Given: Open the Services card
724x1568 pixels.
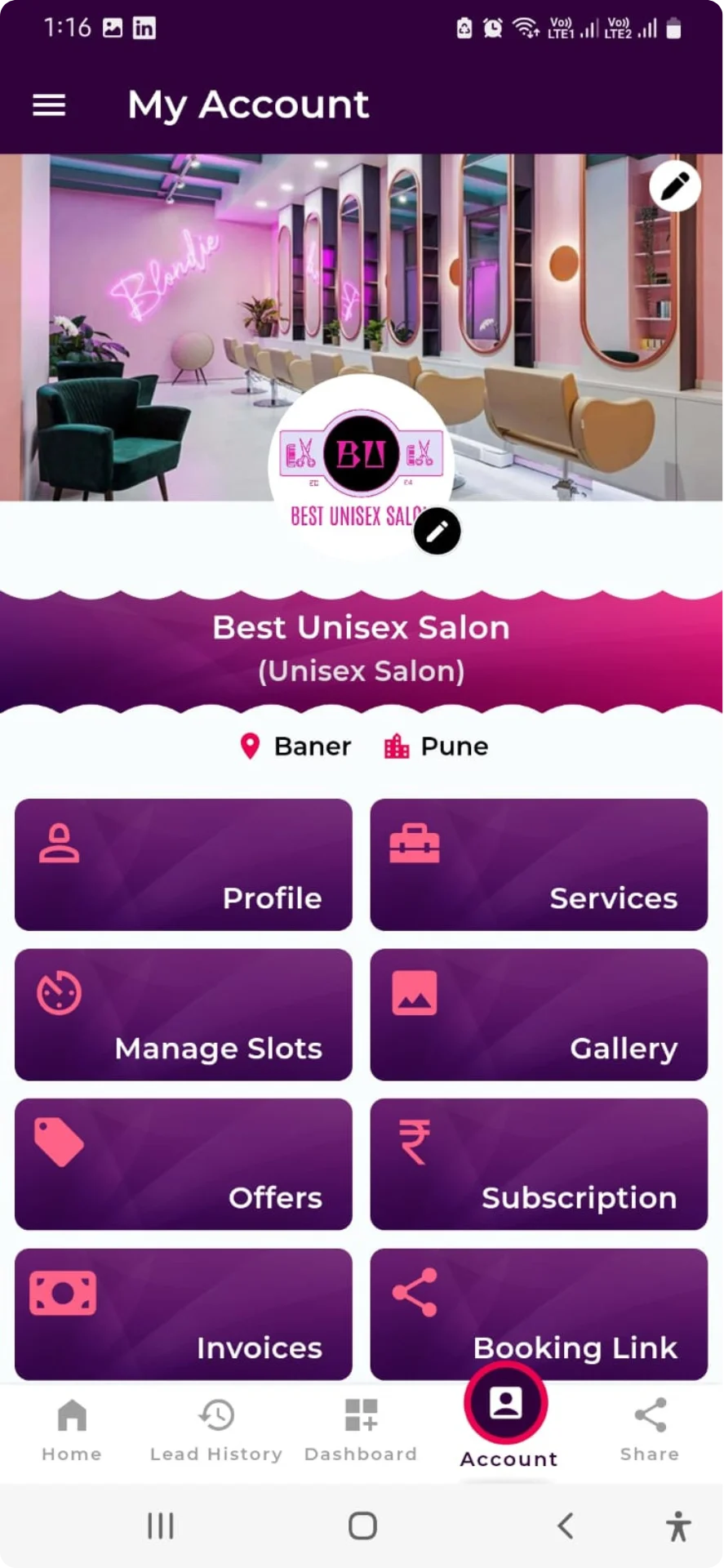Looking at the screenshot, I should click(539, 865).
